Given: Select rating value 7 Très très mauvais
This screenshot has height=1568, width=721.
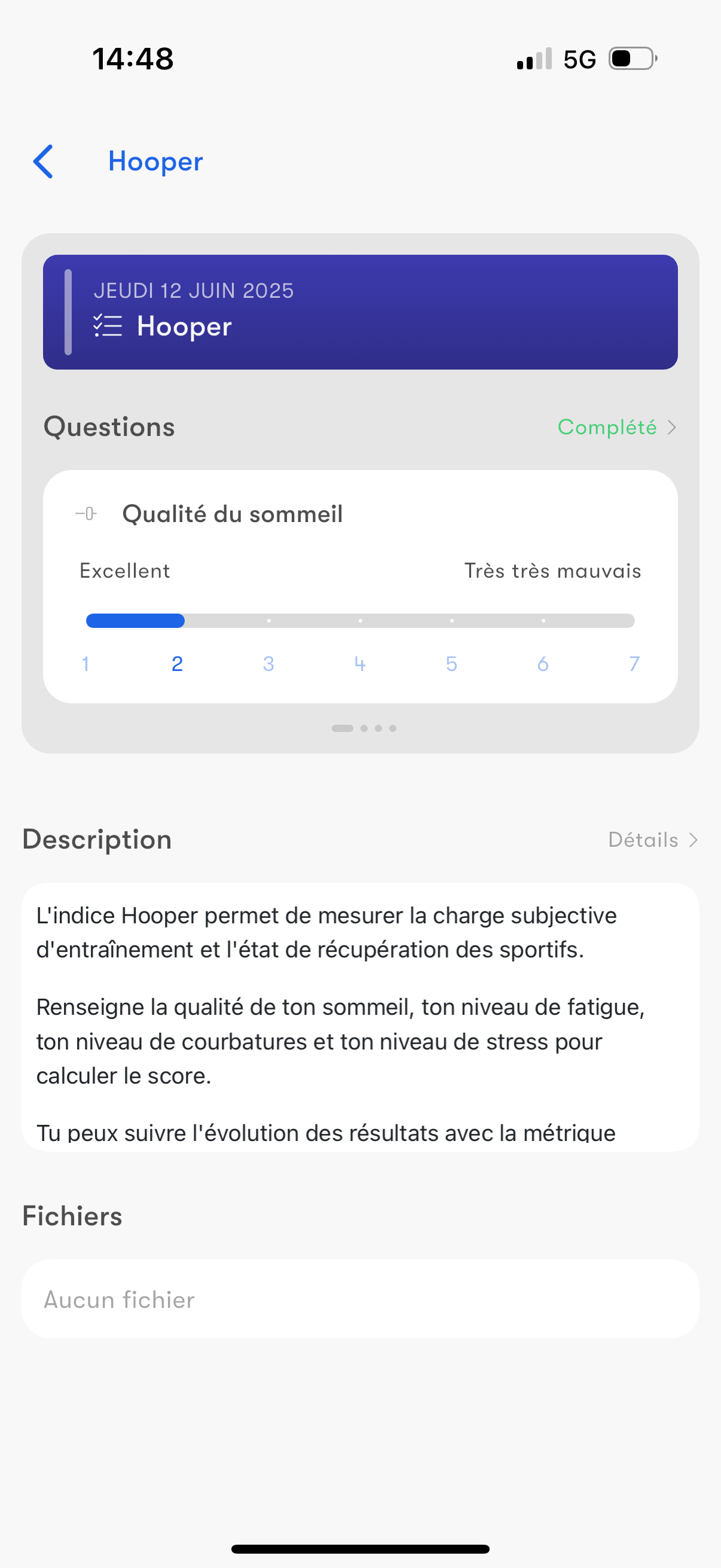Looking at the screenshot, I should pos(634,664).
